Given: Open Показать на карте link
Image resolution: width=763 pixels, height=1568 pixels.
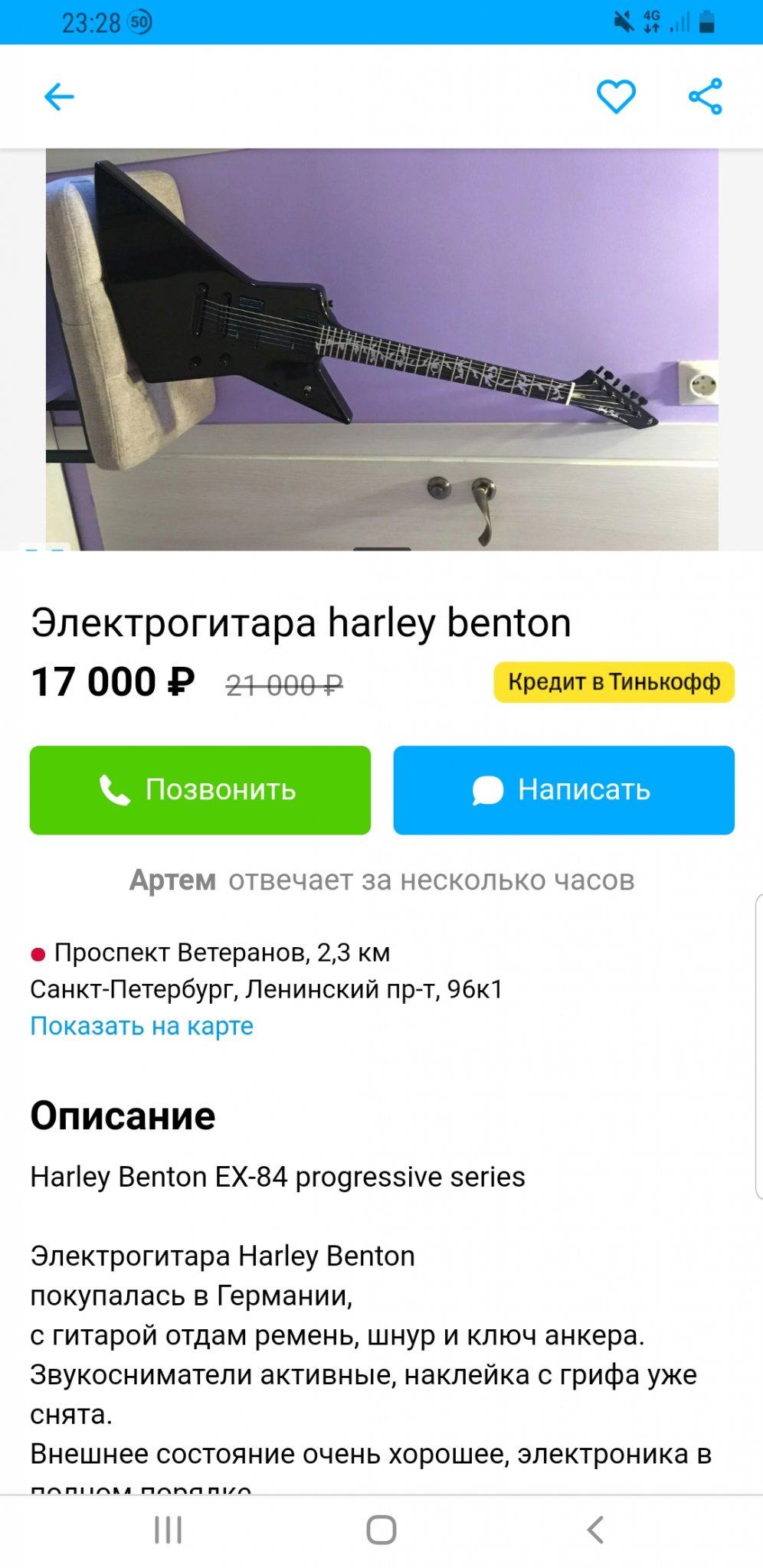Looking at the screenshot, I should coord(142,1026).
